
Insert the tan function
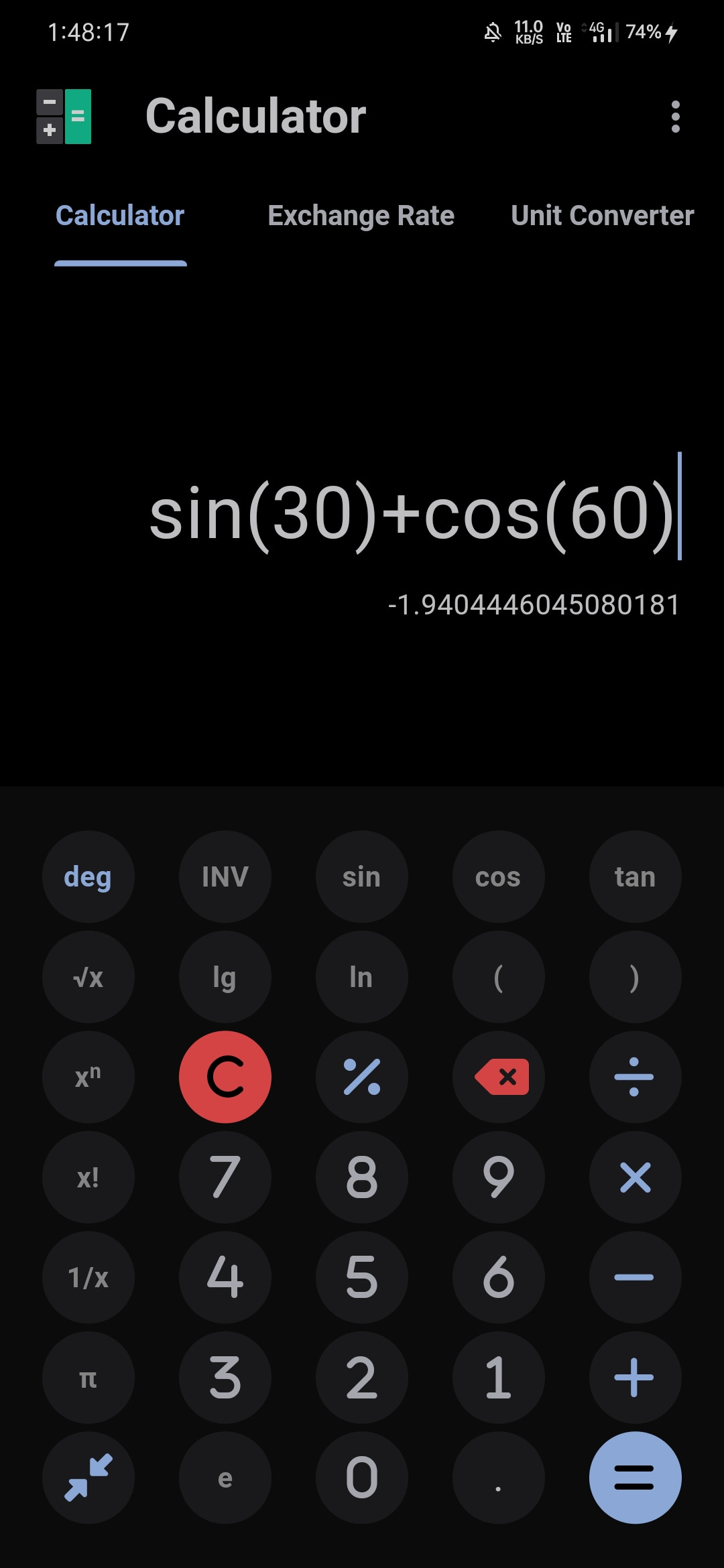(635, 876)
